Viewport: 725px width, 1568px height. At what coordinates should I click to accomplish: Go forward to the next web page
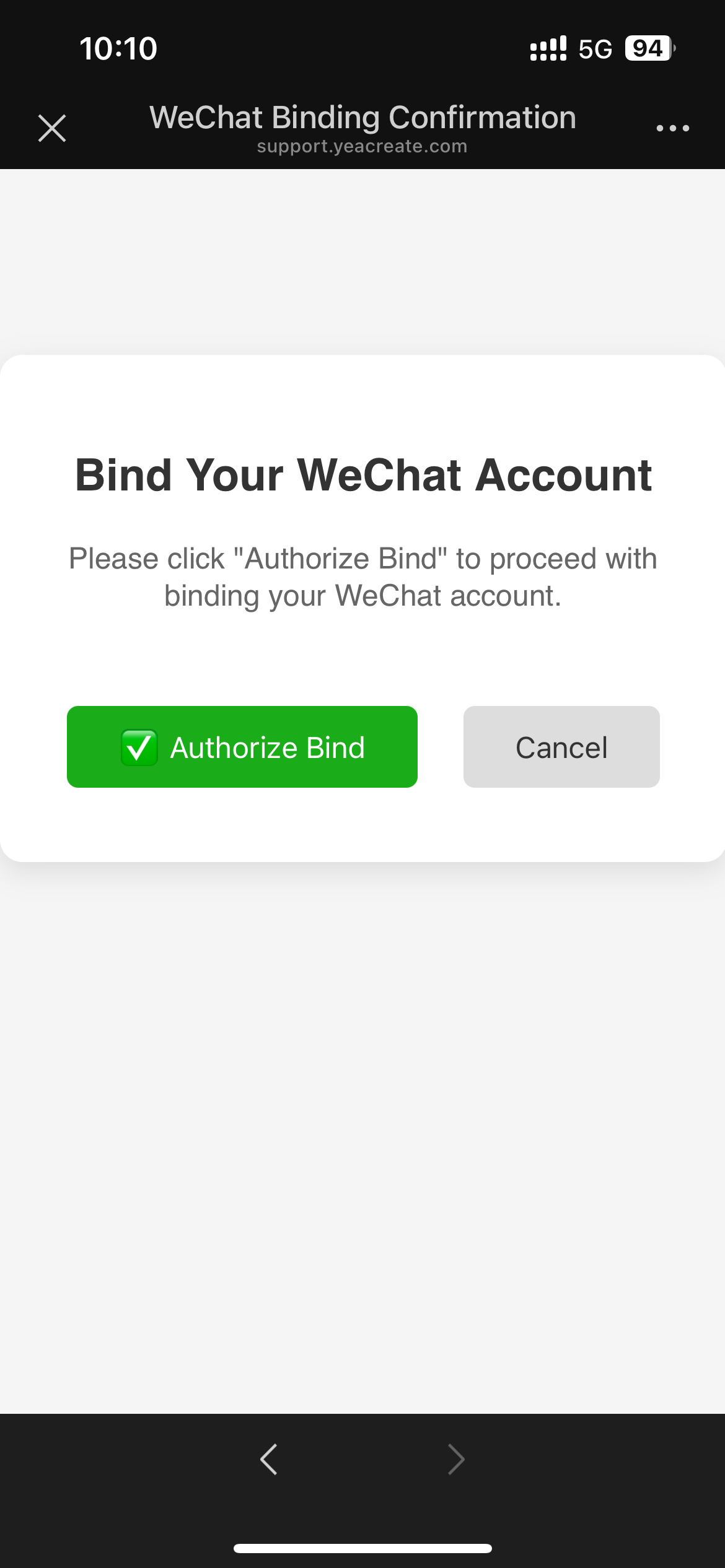pyautogui.click(x=456, y=1460)
